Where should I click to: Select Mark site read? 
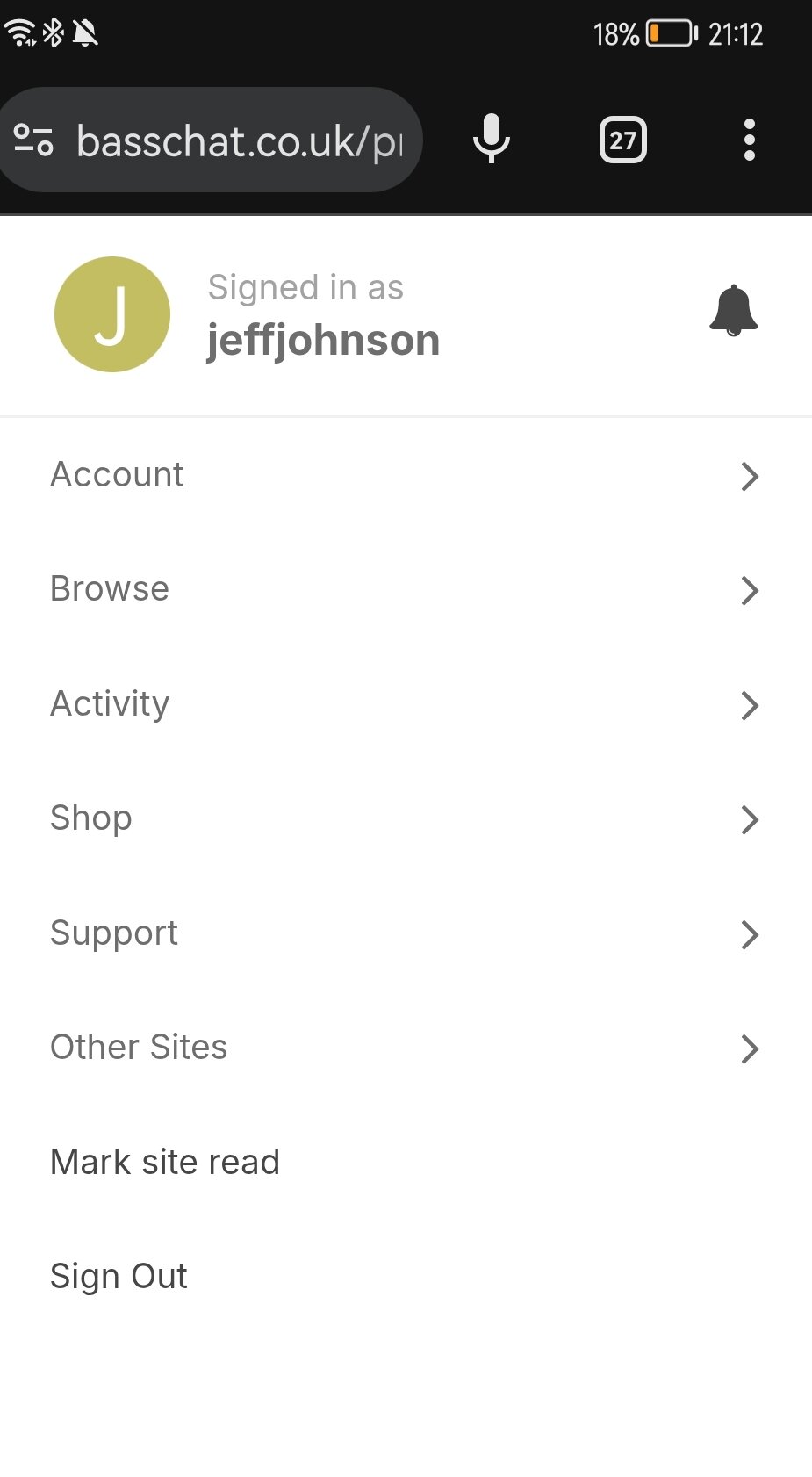(x=406, y=1162)
